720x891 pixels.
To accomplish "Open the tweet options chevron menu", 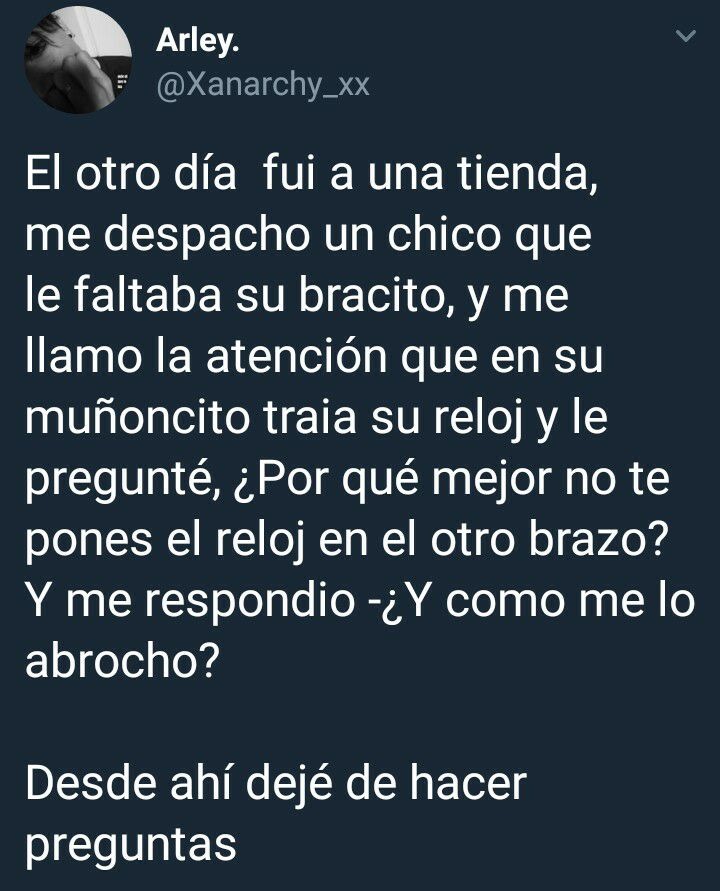I will [x=686, y=38].
